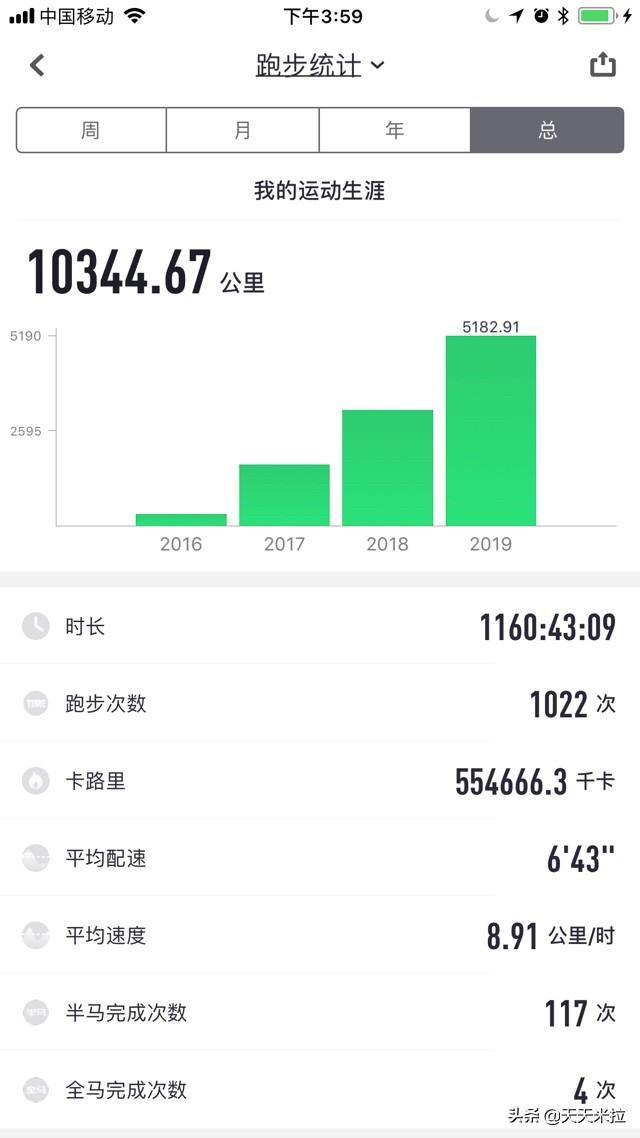This screenshot has width=640, height=1138.
Task: Go back using the arrow icon
Action: (x=37, y=65)
